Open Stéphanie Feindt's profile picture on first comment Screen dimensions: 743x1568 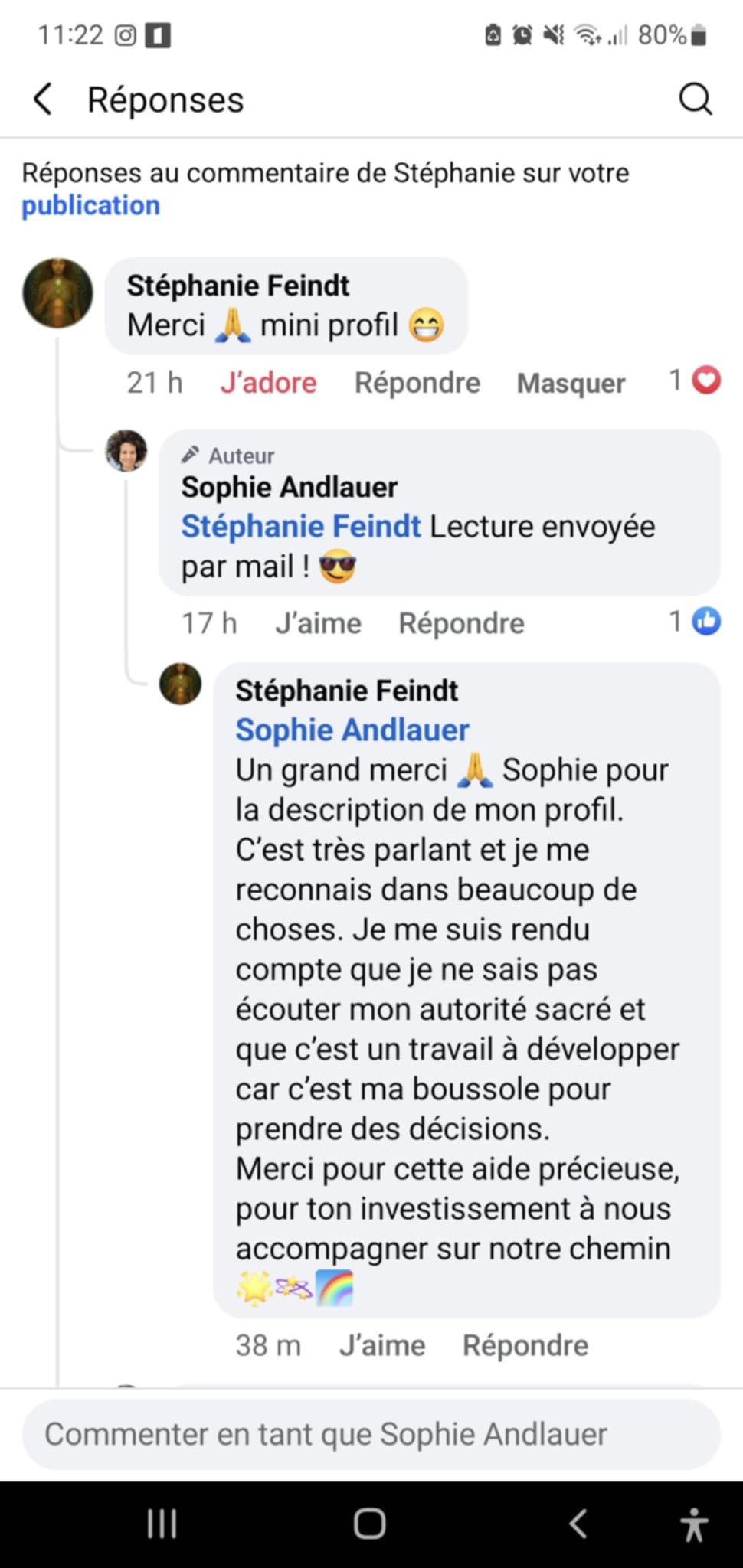pyautogui.click(x=58, y=293)
